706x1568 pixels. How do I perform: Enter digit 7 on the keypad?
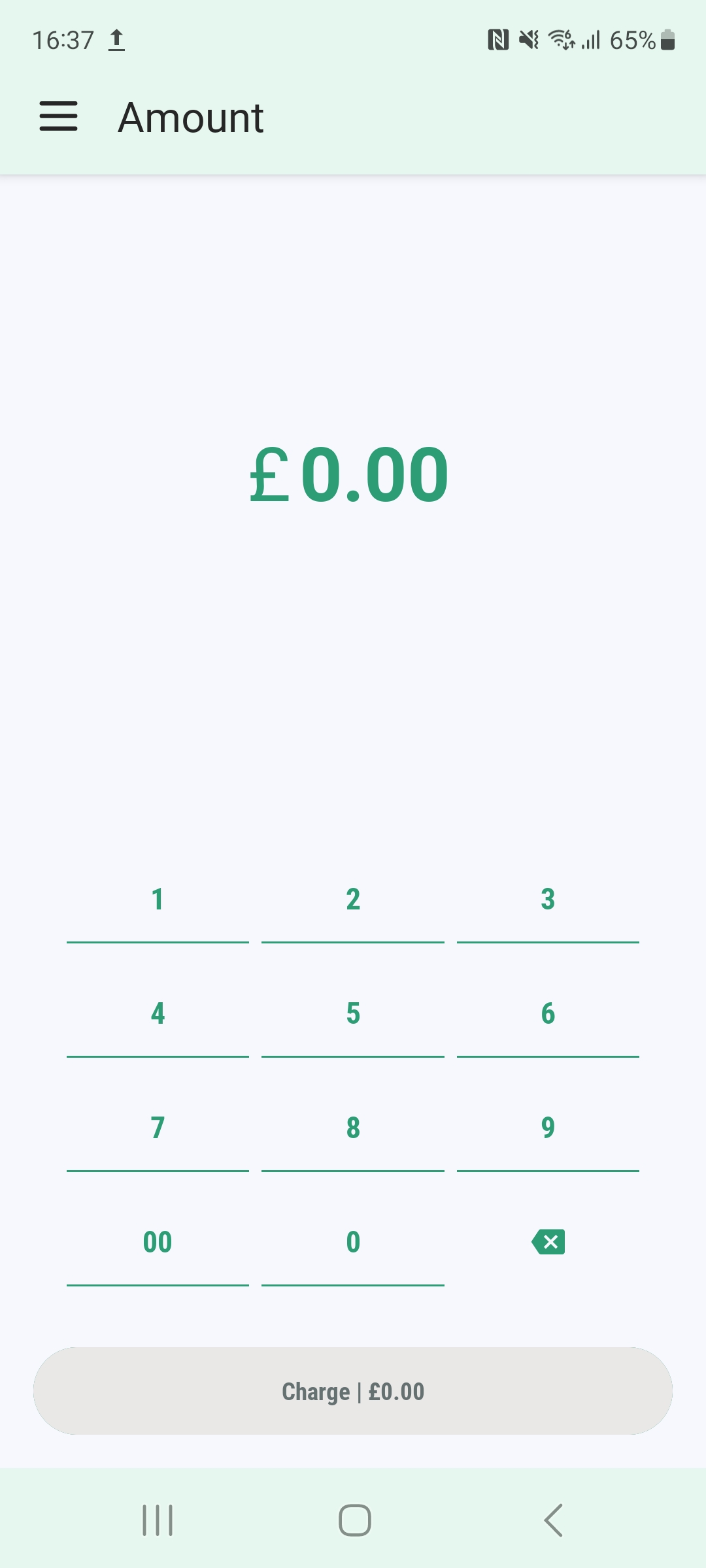tap(158, 1128)
